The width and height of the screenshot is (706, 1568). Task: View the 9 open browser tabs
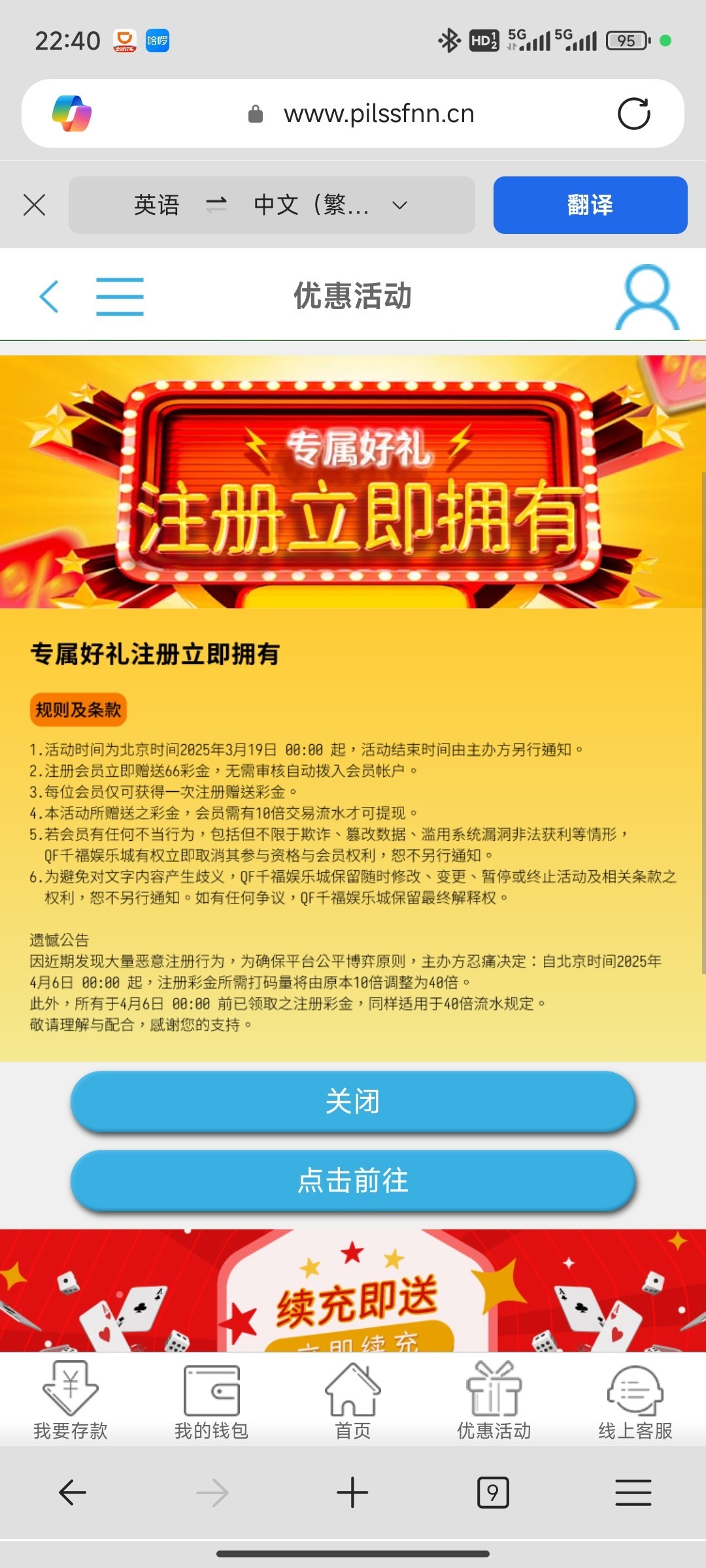(493, 1493)
